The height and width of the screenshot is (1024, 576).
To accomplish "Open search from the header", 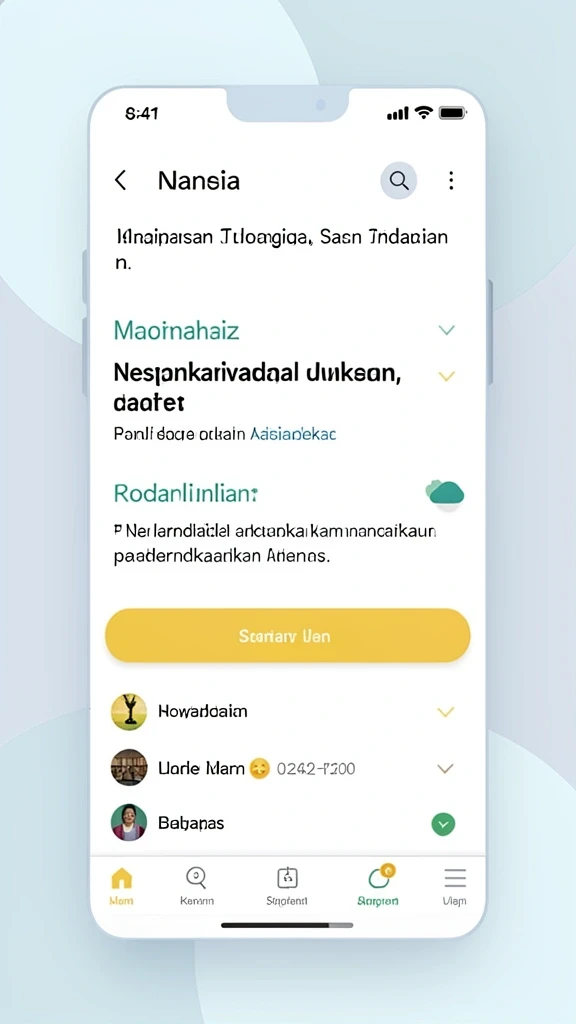I will (398, 180).
